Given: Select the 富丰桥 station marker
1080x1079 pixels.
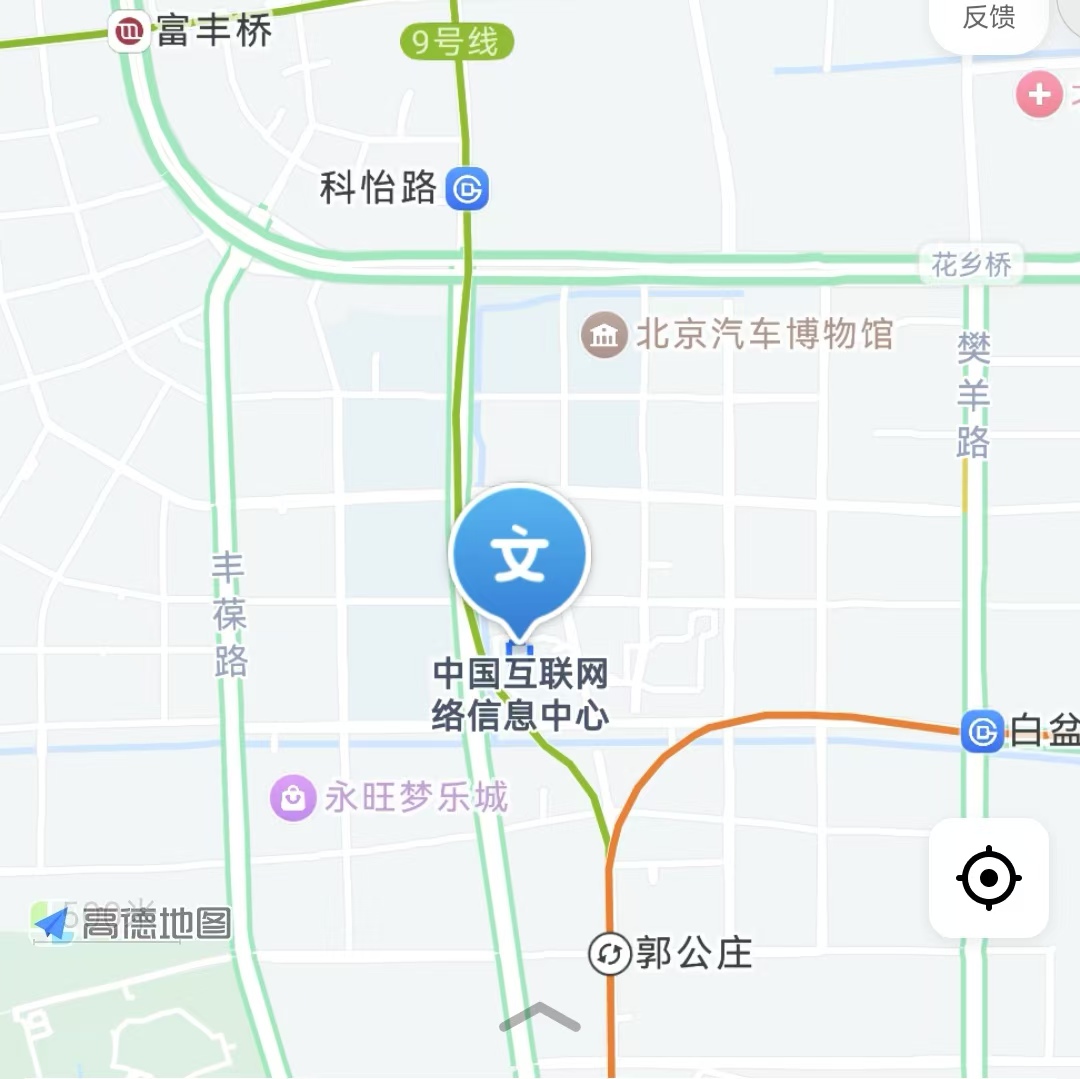Looking at the screenshot, I should (129, 31).
